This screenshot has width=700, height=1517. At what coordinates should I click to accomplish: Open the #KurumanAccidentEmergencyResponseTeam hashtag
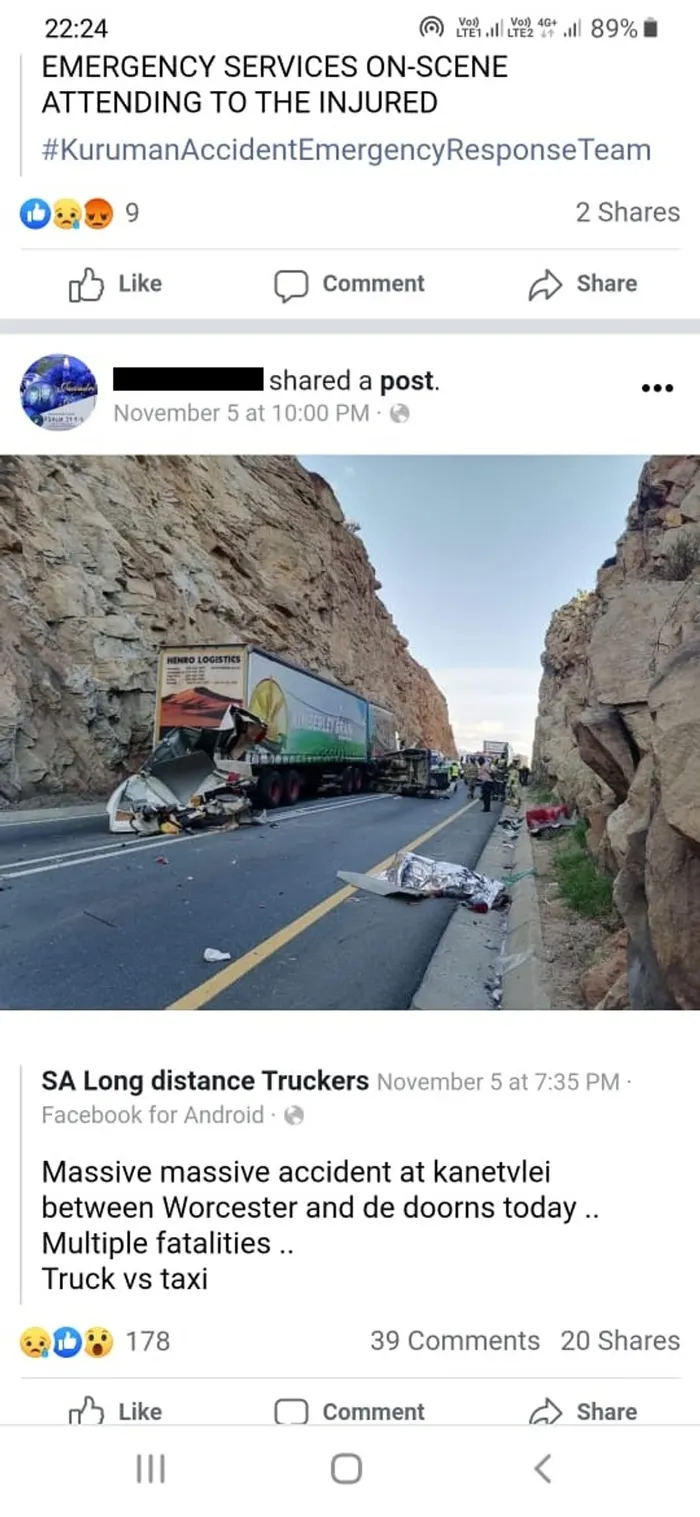[x=346, y=150]
